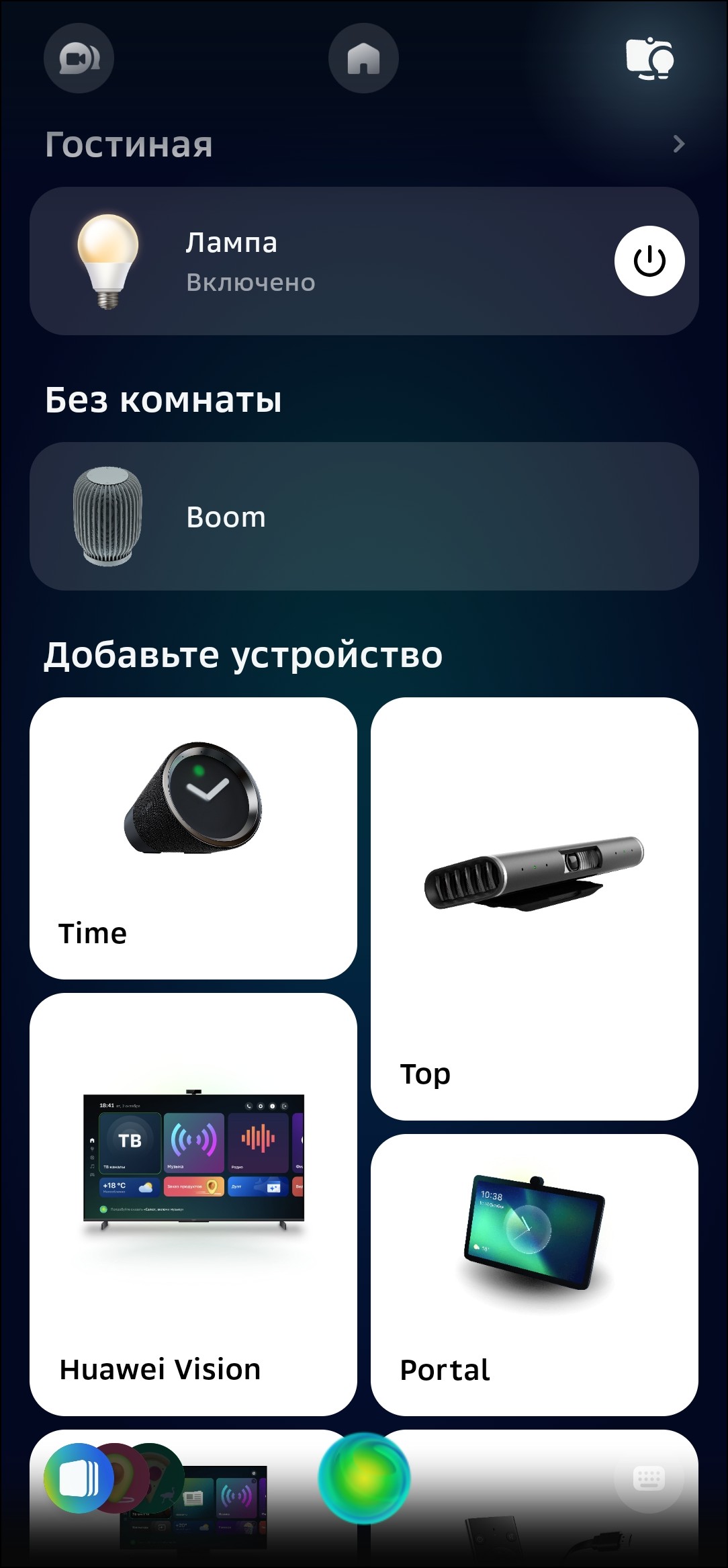This screenshot has width=728, height=1568.
Task: Select the Huawei Vision card
Action: [193, 1204]
